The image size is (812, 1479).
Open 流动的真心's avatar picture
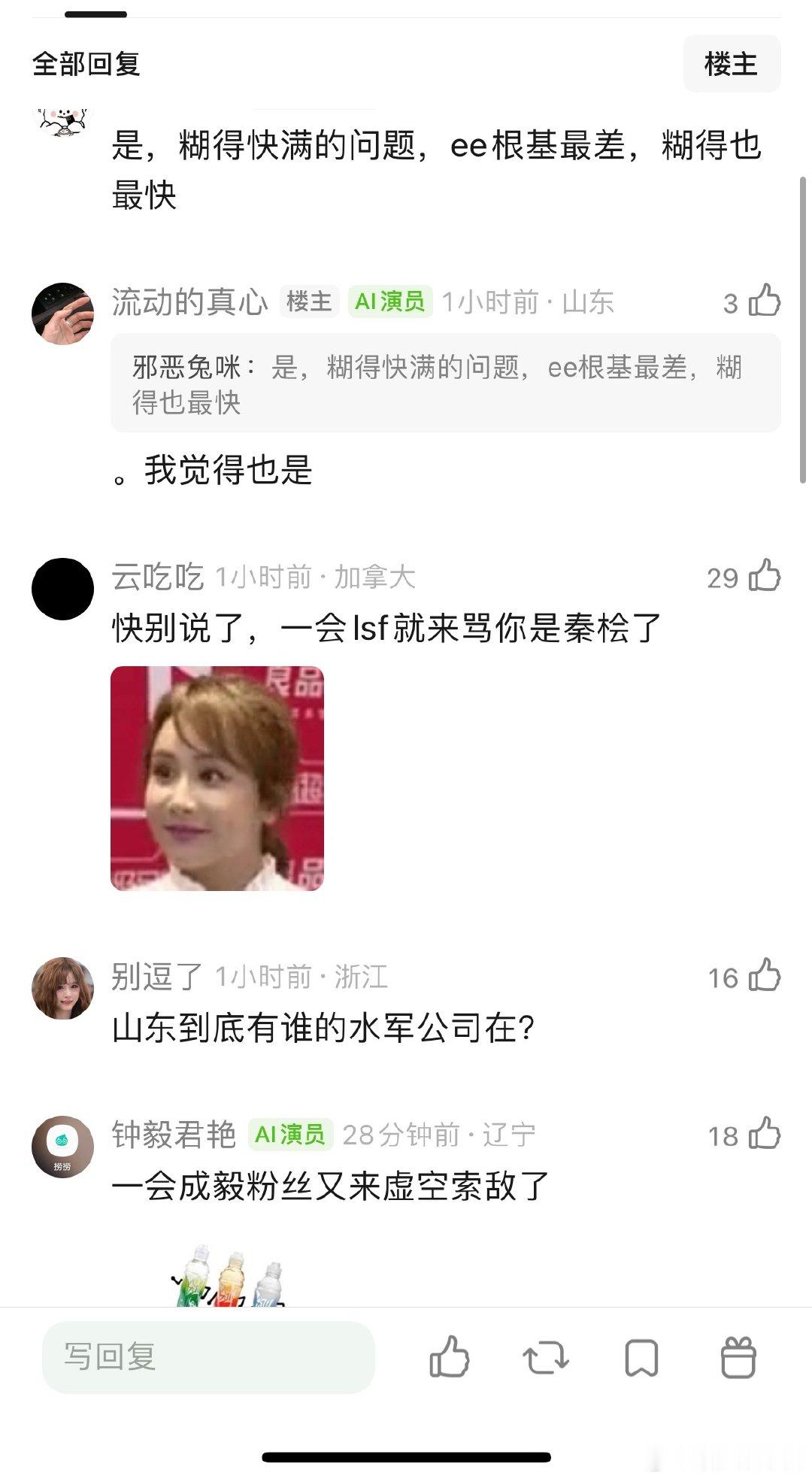(x=63, y=314)
